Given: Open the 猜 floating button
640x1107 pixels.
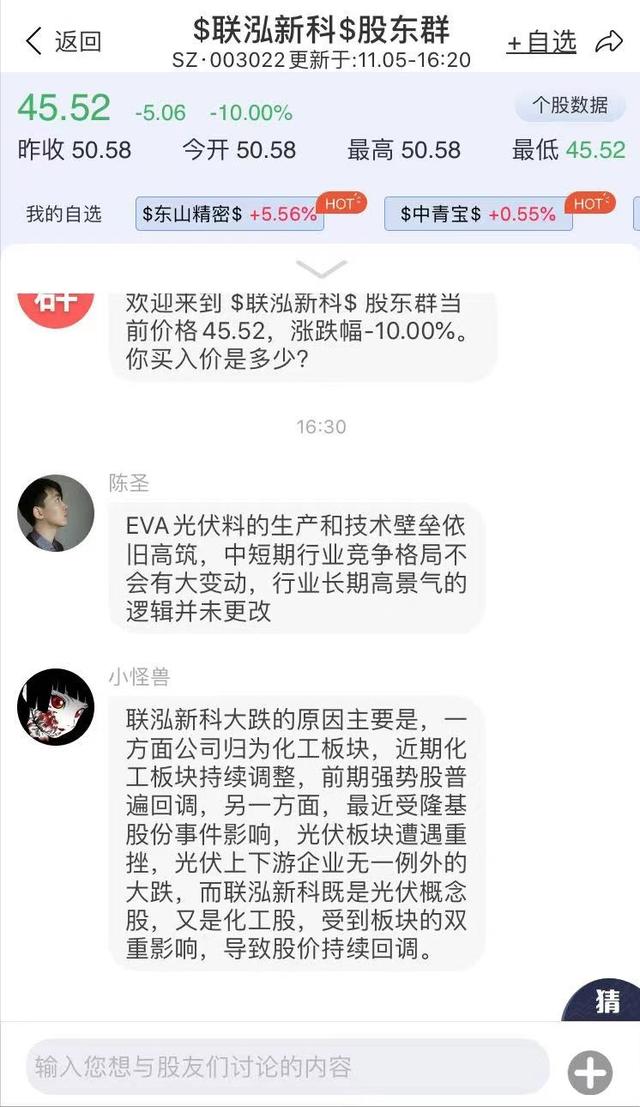Looking at the screenshot, I should tap(604, 1000).
